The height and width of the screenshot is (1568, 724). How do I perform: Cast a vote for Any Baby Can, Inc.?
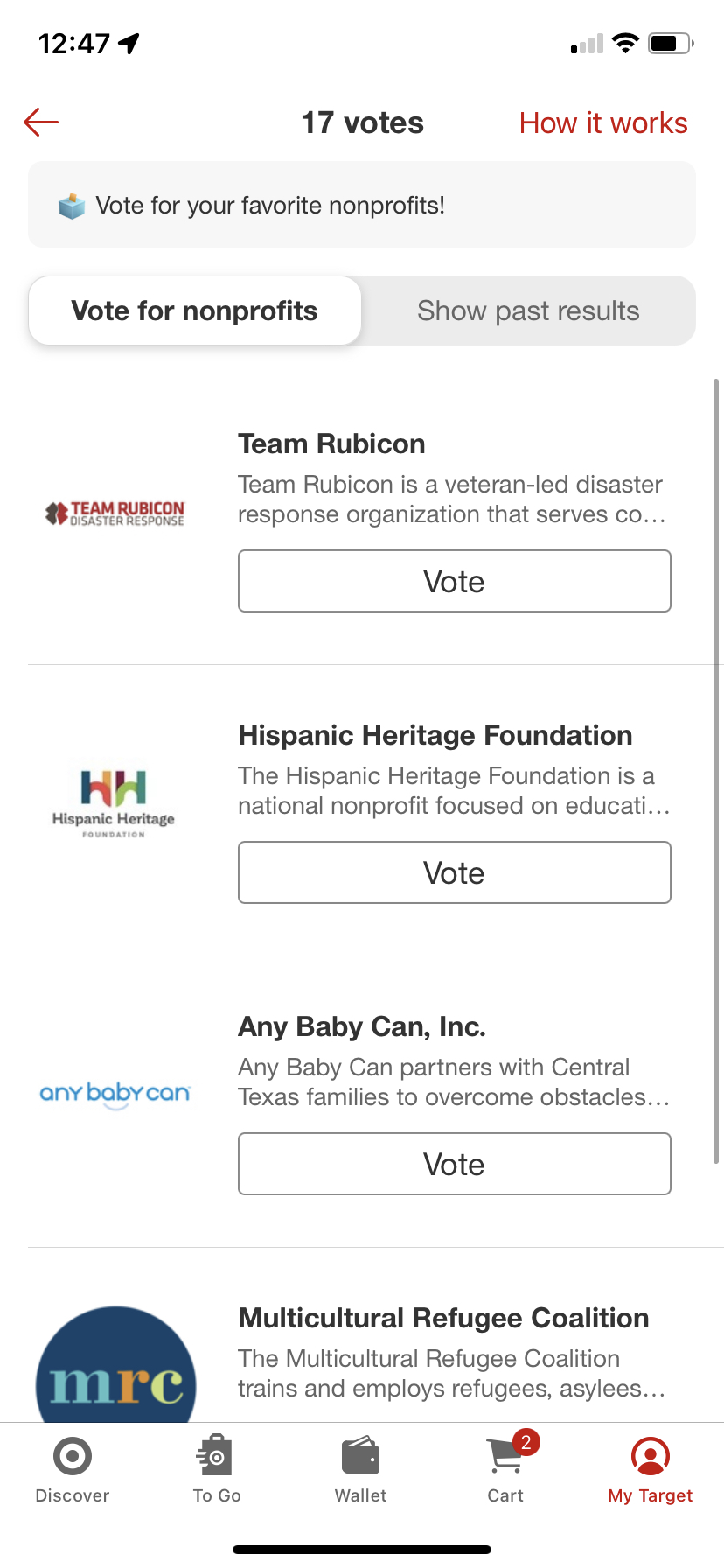(x=454, y=1164)
